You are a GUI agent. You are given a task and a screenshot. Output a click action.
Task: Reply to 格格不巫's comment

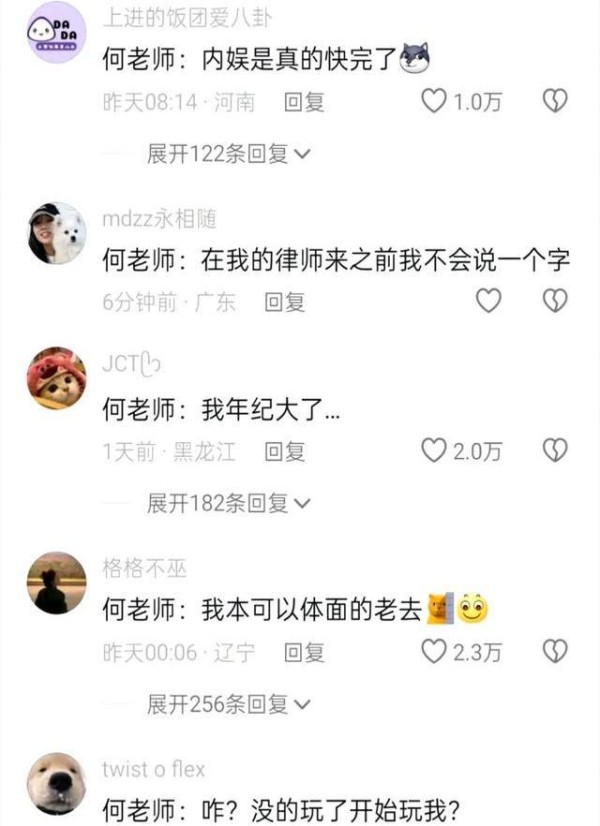click(x=304, y=653)
